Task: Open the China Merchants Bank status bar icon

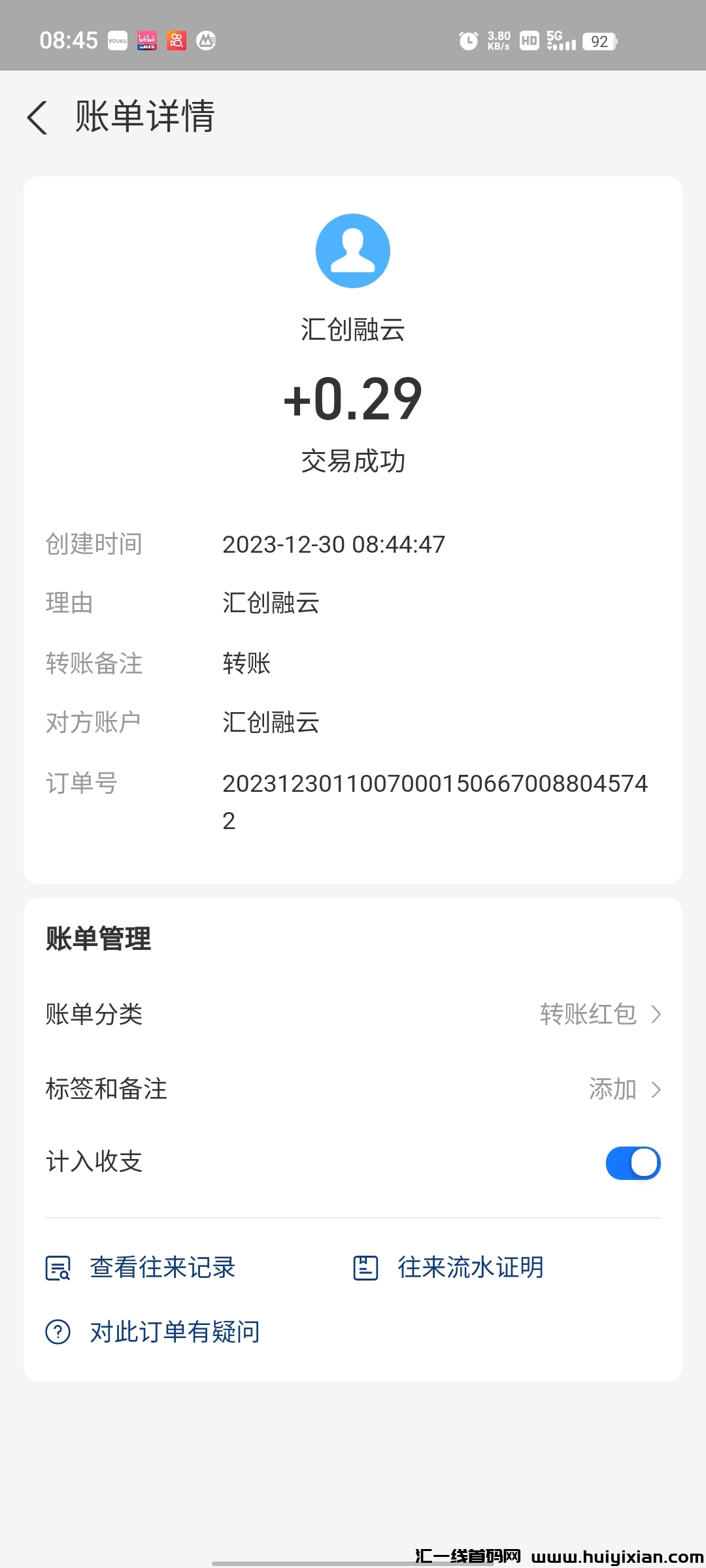Action: pos(207,41)
